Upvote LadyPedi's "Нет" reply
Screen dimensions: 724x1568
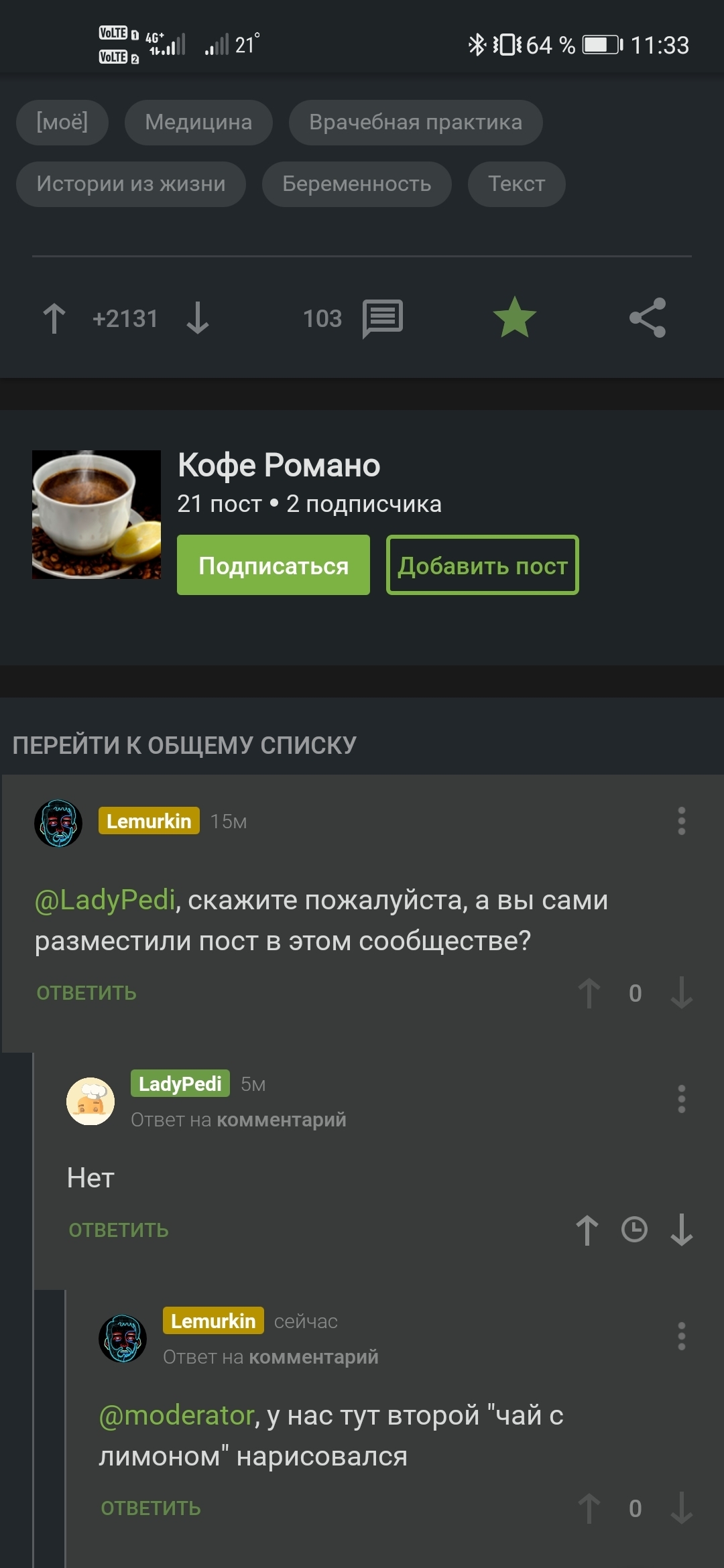[587, 1230]
